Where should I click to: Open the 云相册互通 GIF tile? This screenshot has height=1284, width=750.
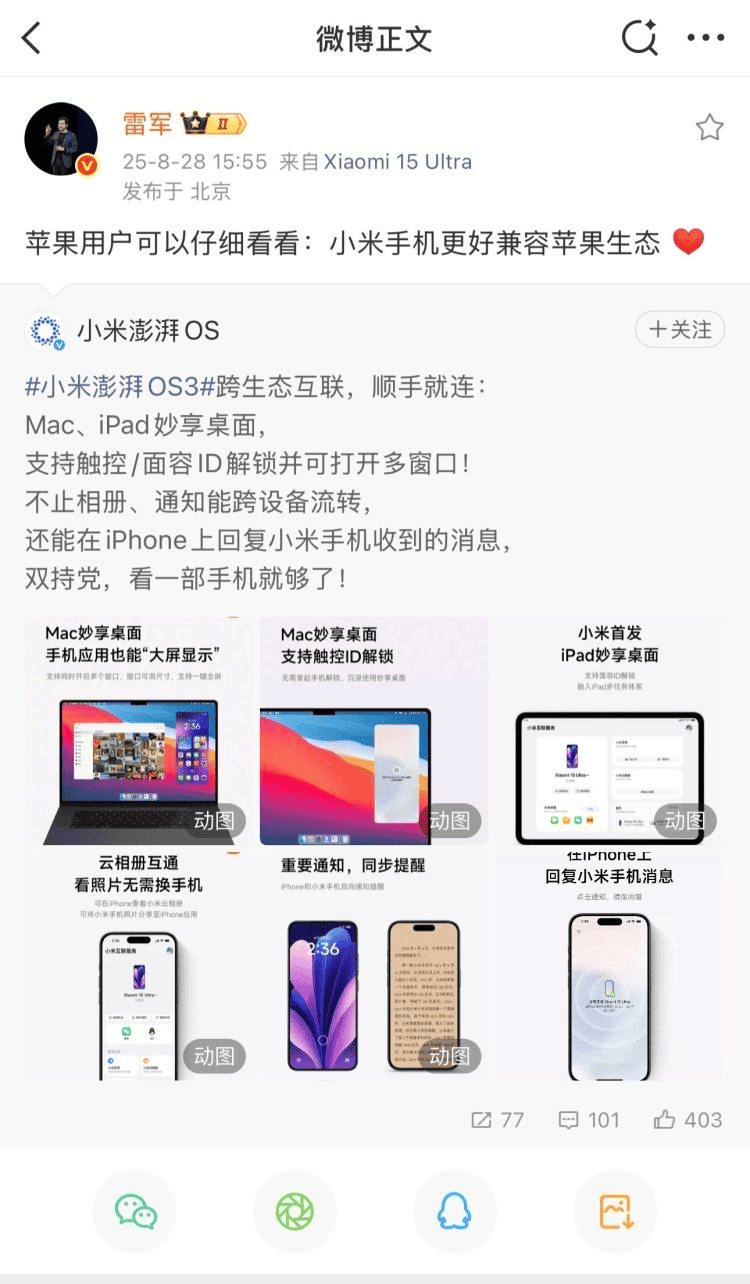138,965
